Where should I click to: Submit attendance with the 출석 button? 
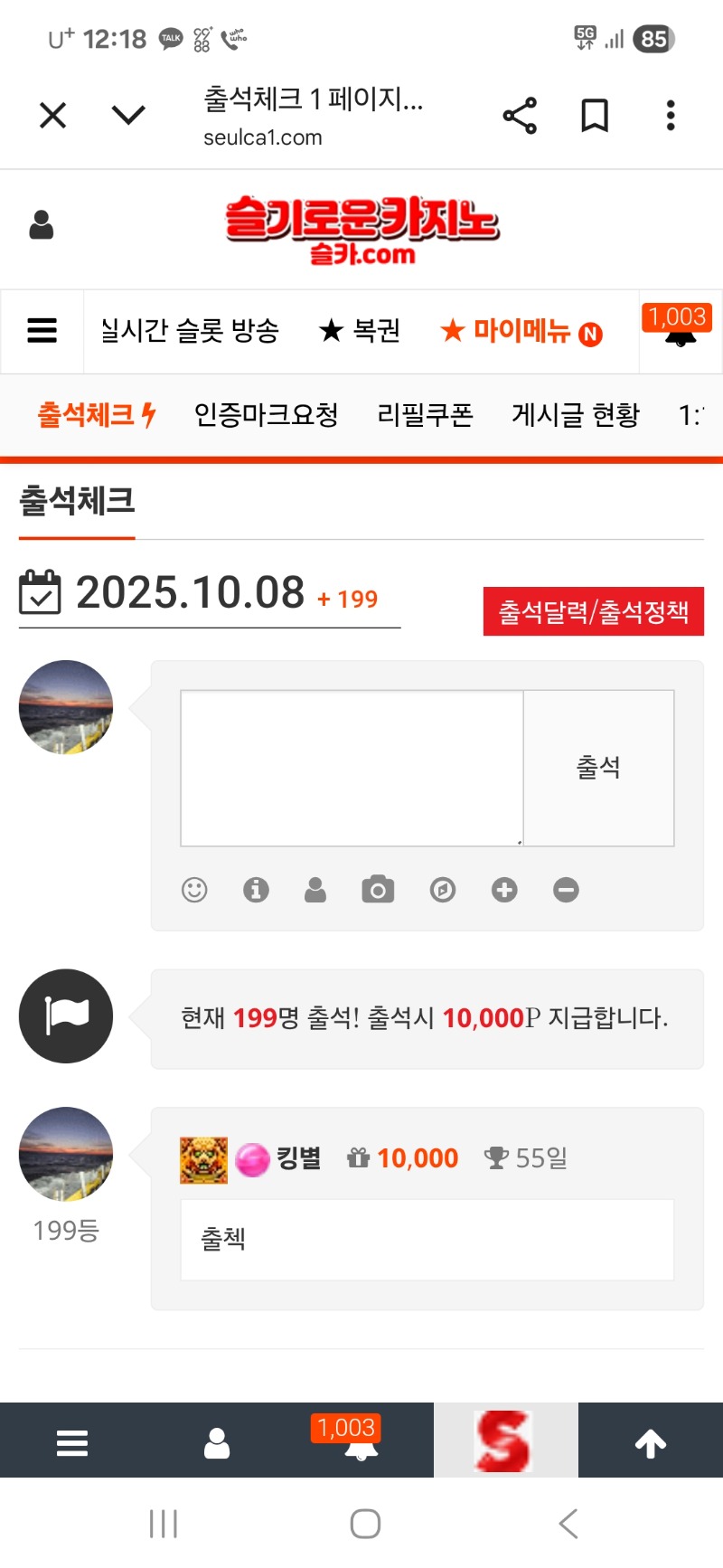coord(598,769)
